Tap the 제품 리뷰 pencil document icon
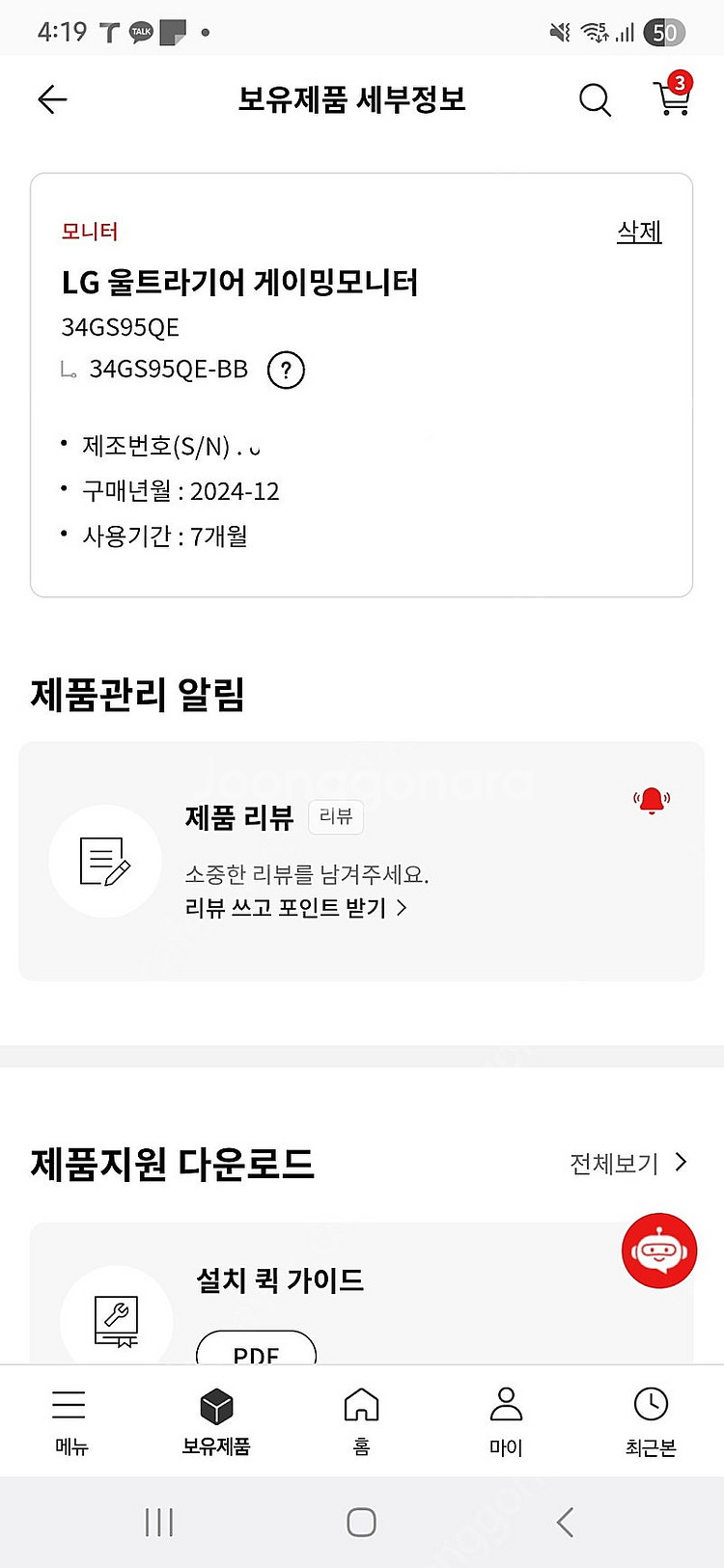Image resolution: width=724 pixels, height=1568 pixels. 104,860
